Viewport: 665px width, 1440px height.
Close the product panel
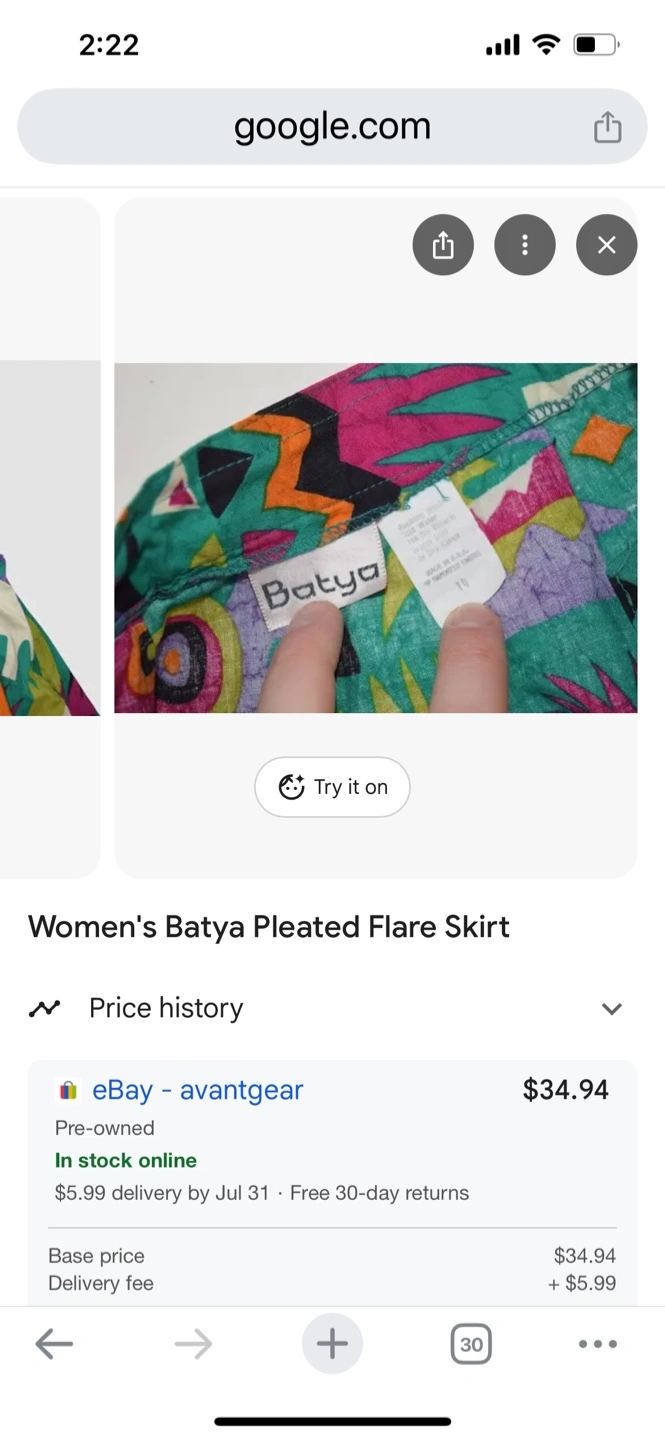coord(606,245)
